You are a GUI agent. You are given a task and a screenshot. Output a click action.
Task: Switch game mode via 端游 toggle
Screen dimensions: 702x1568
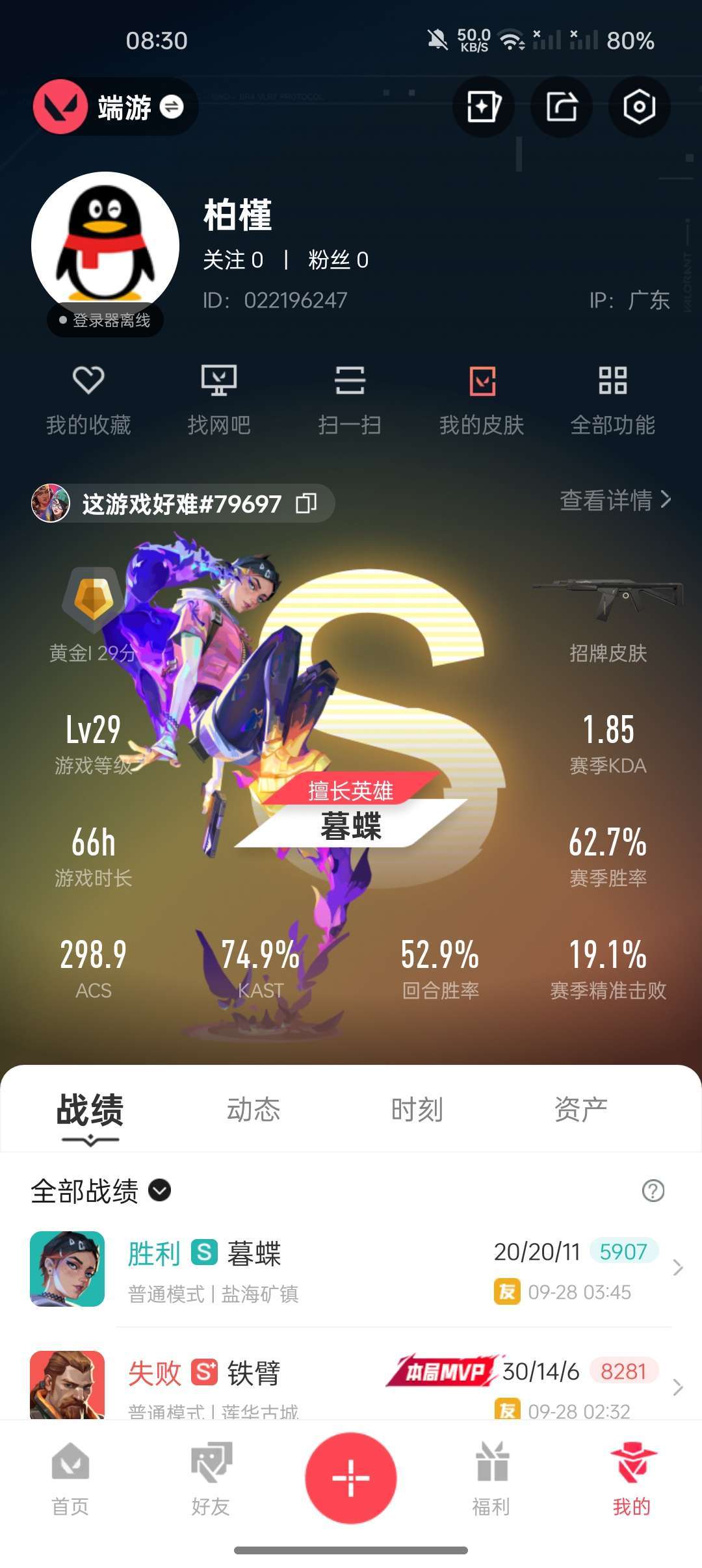172,107
